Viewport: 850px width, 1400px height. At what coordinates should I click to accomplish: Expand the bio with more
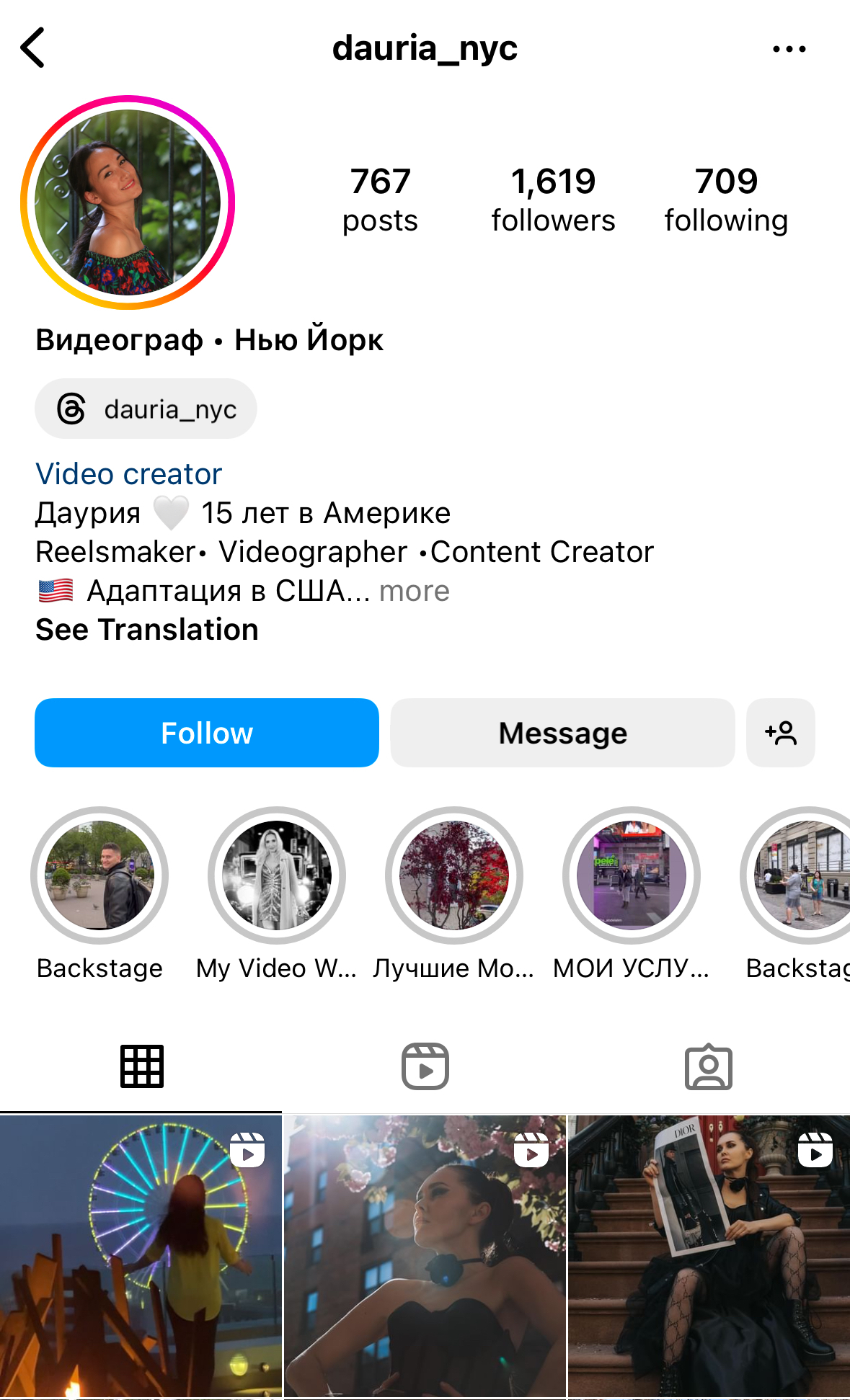pos(415,591)
